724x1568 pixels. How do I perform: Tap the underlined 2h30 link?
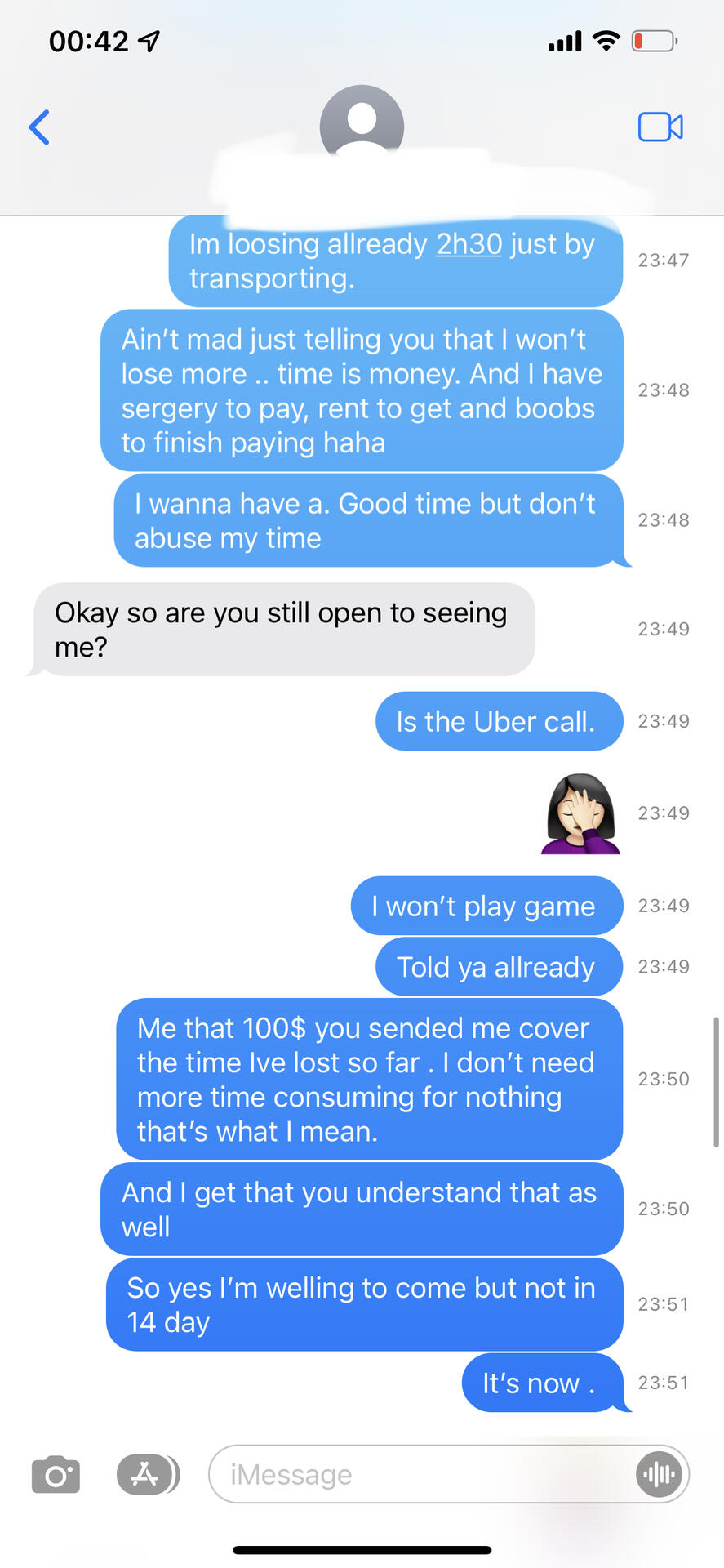[469, 244]
